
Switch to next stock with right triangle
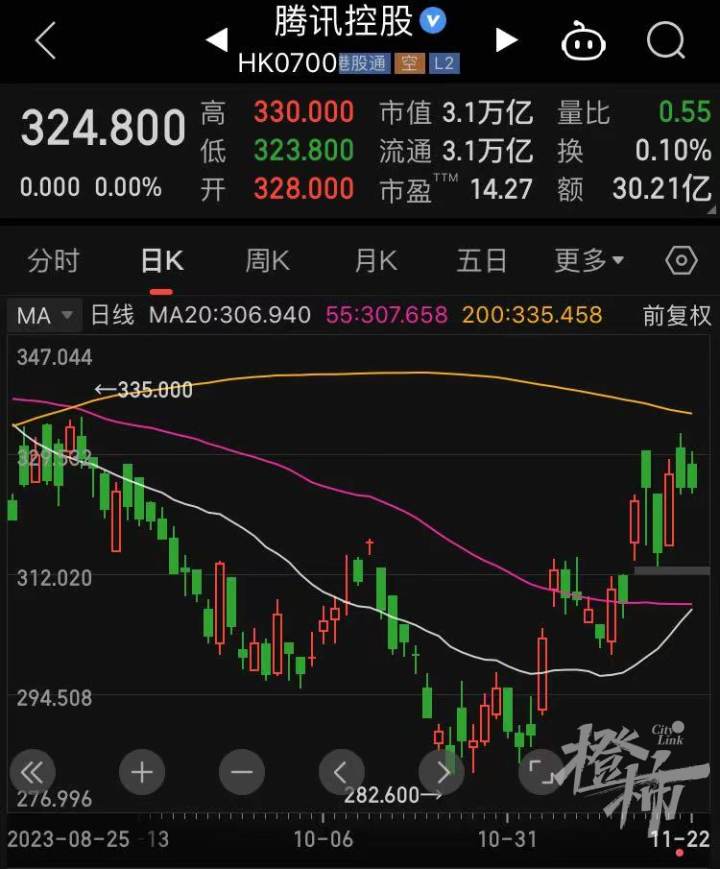tap(505, 40)
